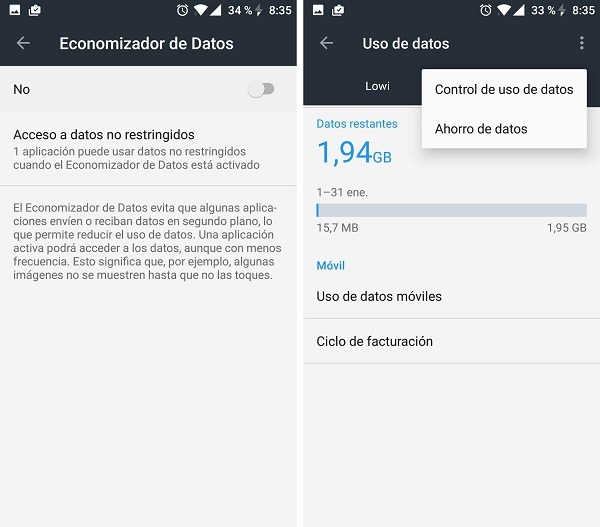Switch to the Lowi tab
The height and width of the screenshot is (527, 600).
tap(377, 86)
